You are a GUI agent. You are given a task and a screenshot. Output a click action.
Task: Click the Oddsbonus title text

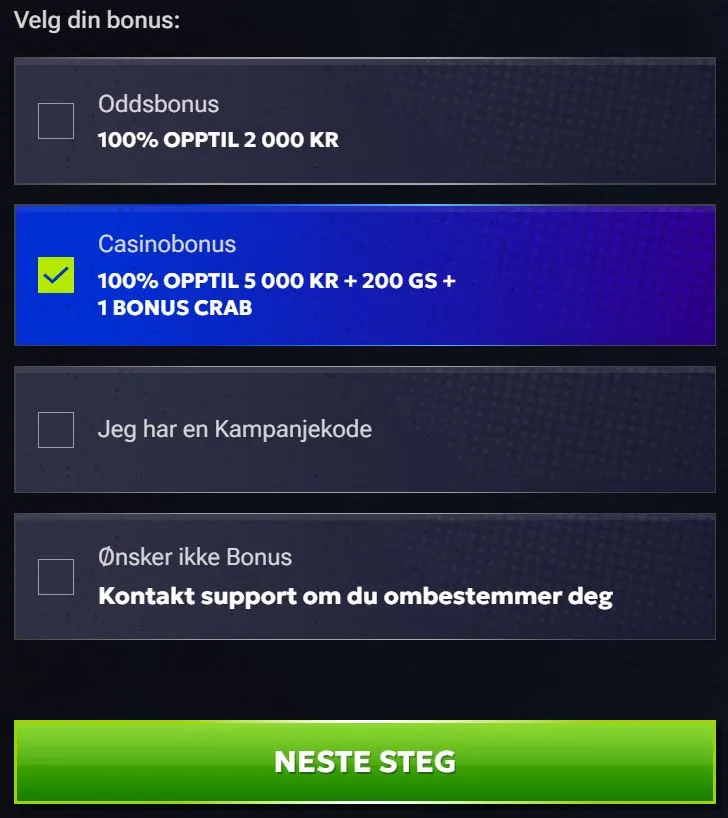click(x=159, y=104)
